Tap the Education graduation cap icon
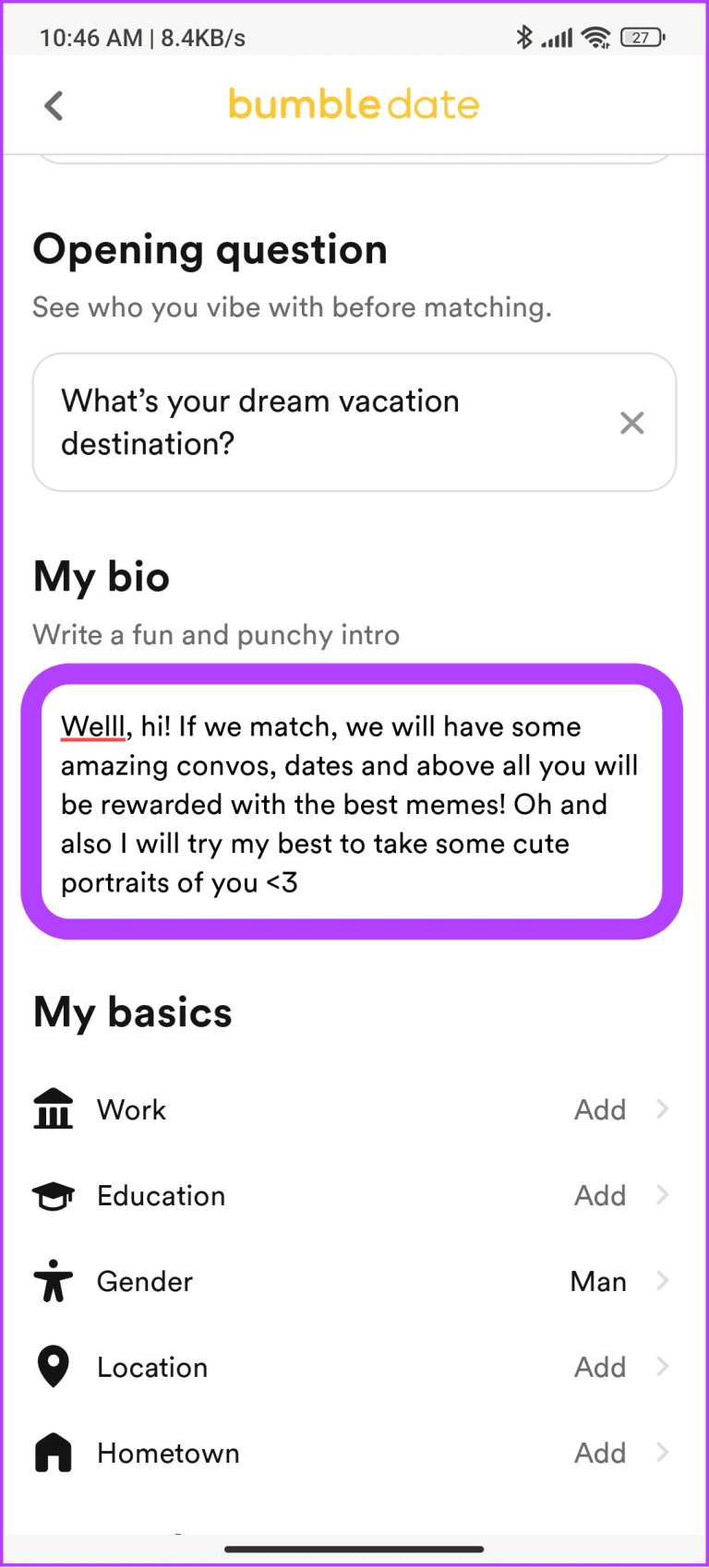 (x=53, y=1195)
